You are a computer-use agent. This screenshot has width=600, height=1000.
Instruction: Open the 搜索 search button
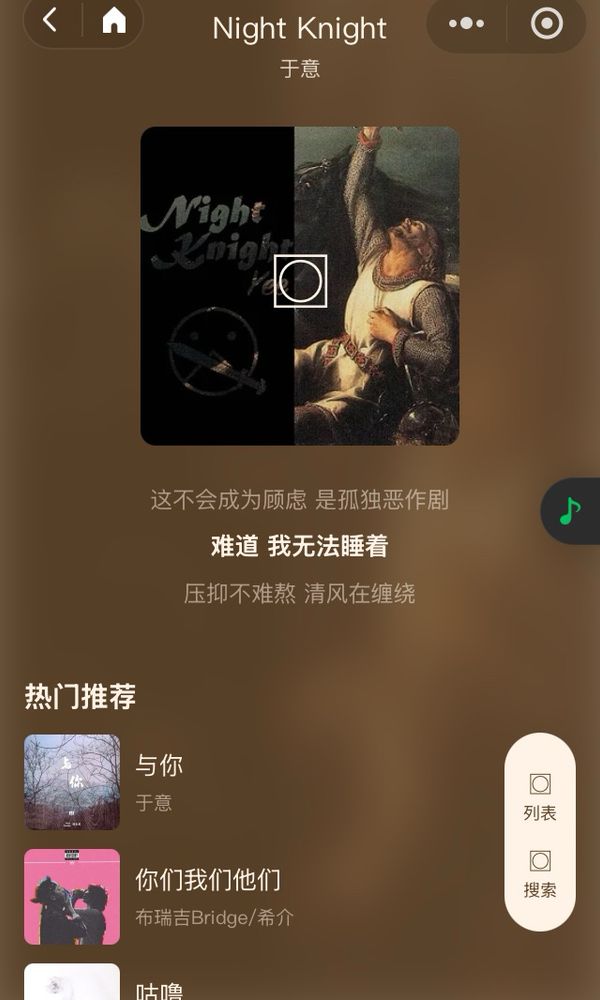point(540,874)
